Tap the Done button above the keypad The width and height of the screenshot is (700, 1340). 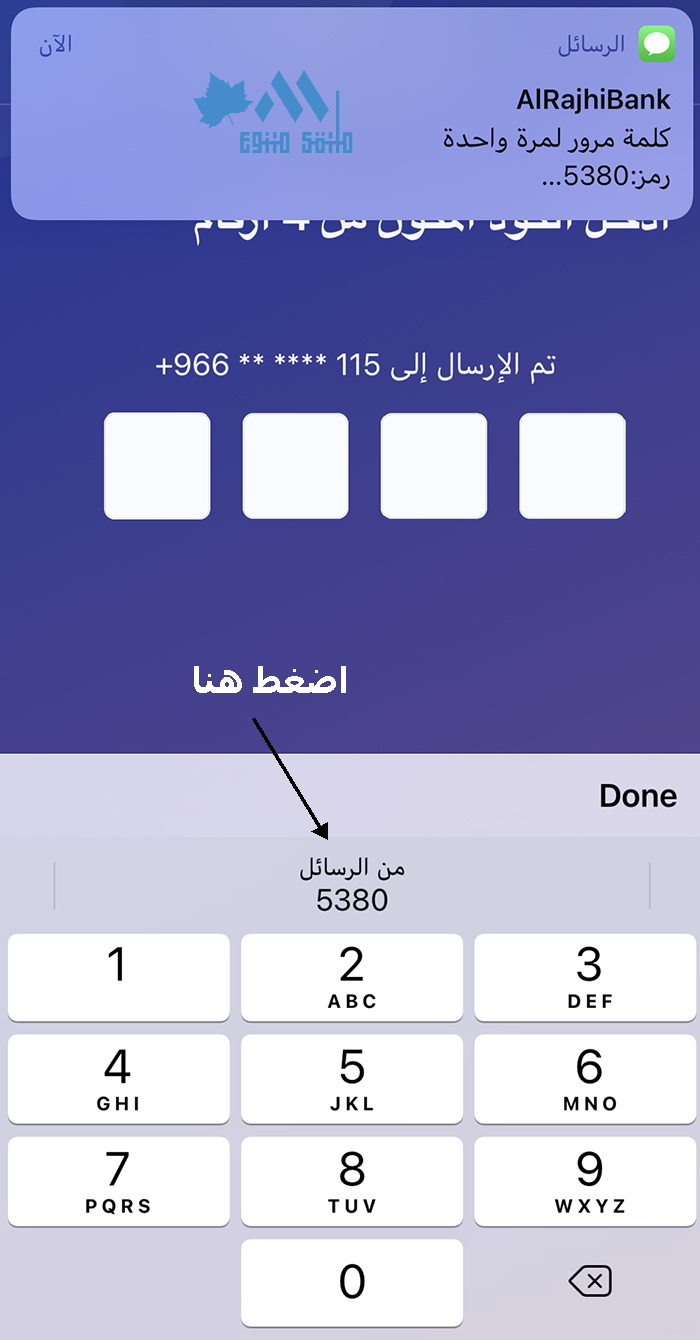click(638, 796)
